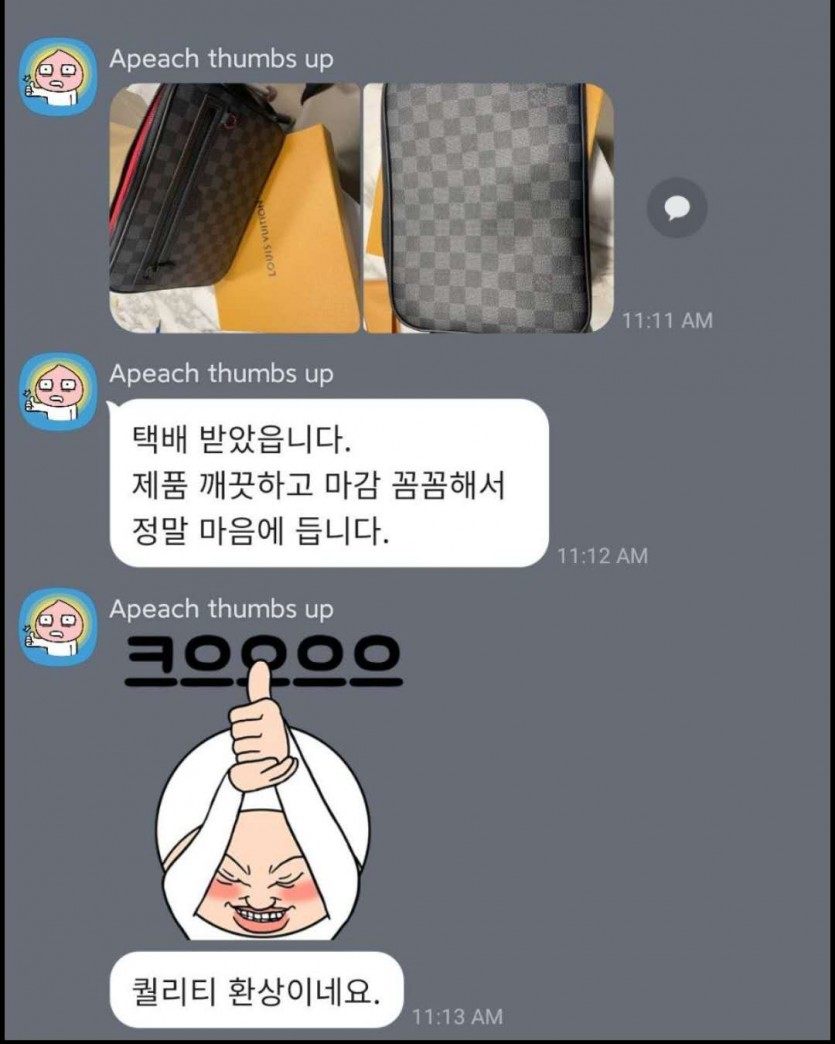This screenshot has width=835, height=1044.
Task: Open the photo of the bag with the orange box
Action: (x=235, y=208)
